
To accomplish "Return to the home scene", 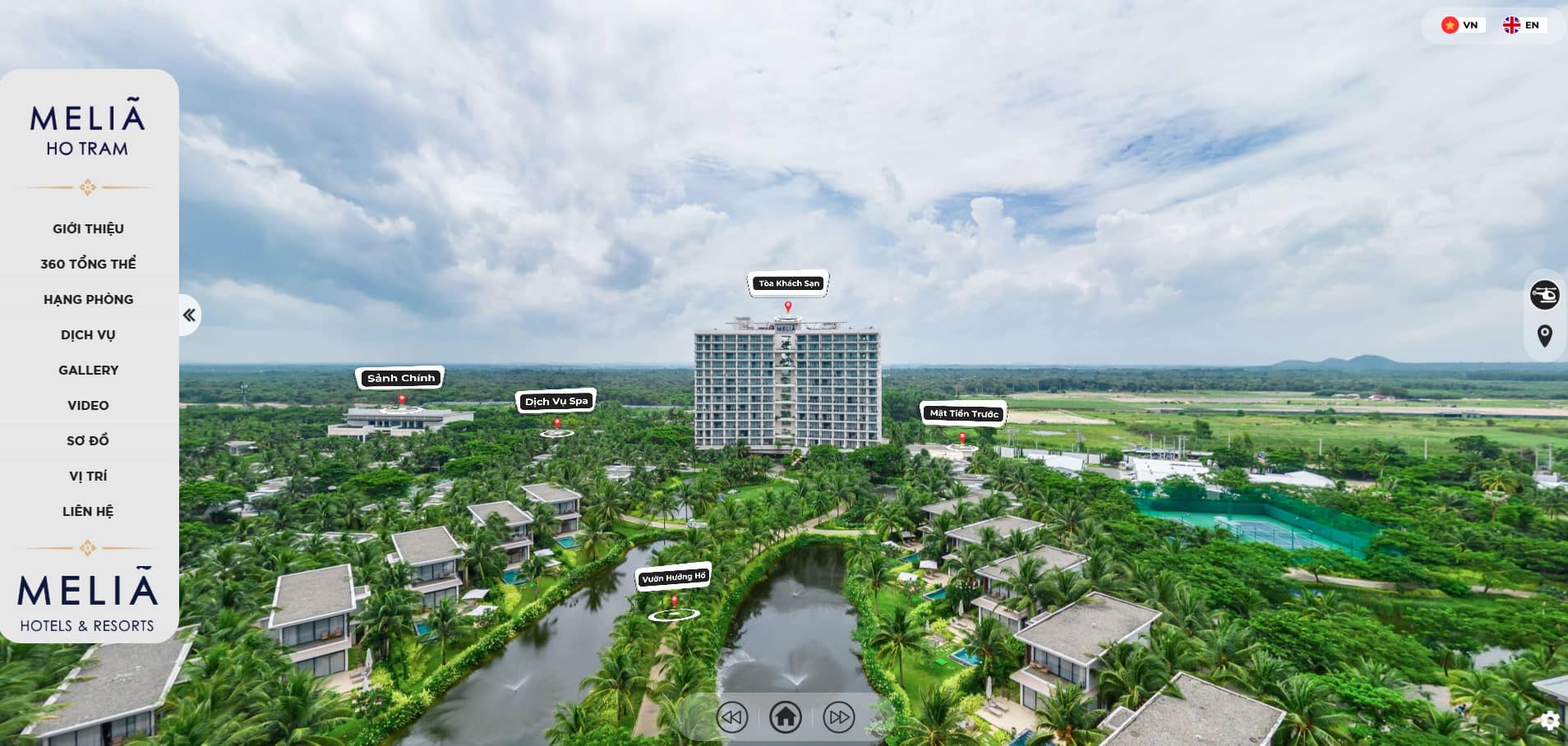I will (x=785, y=717).
